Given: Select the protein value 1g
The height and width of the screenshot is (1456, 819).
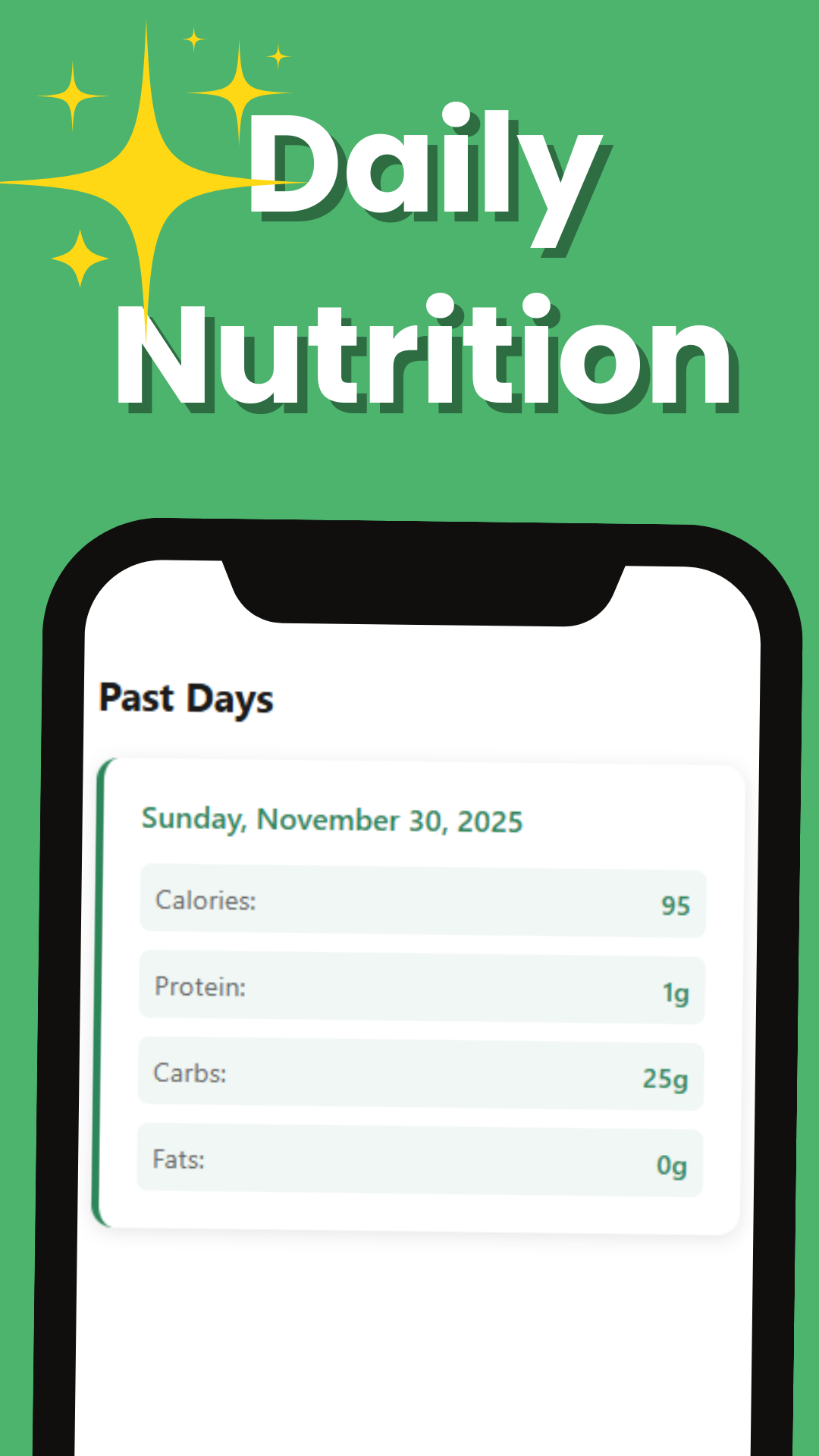Looking at the screenshot, I should point(678,990).
